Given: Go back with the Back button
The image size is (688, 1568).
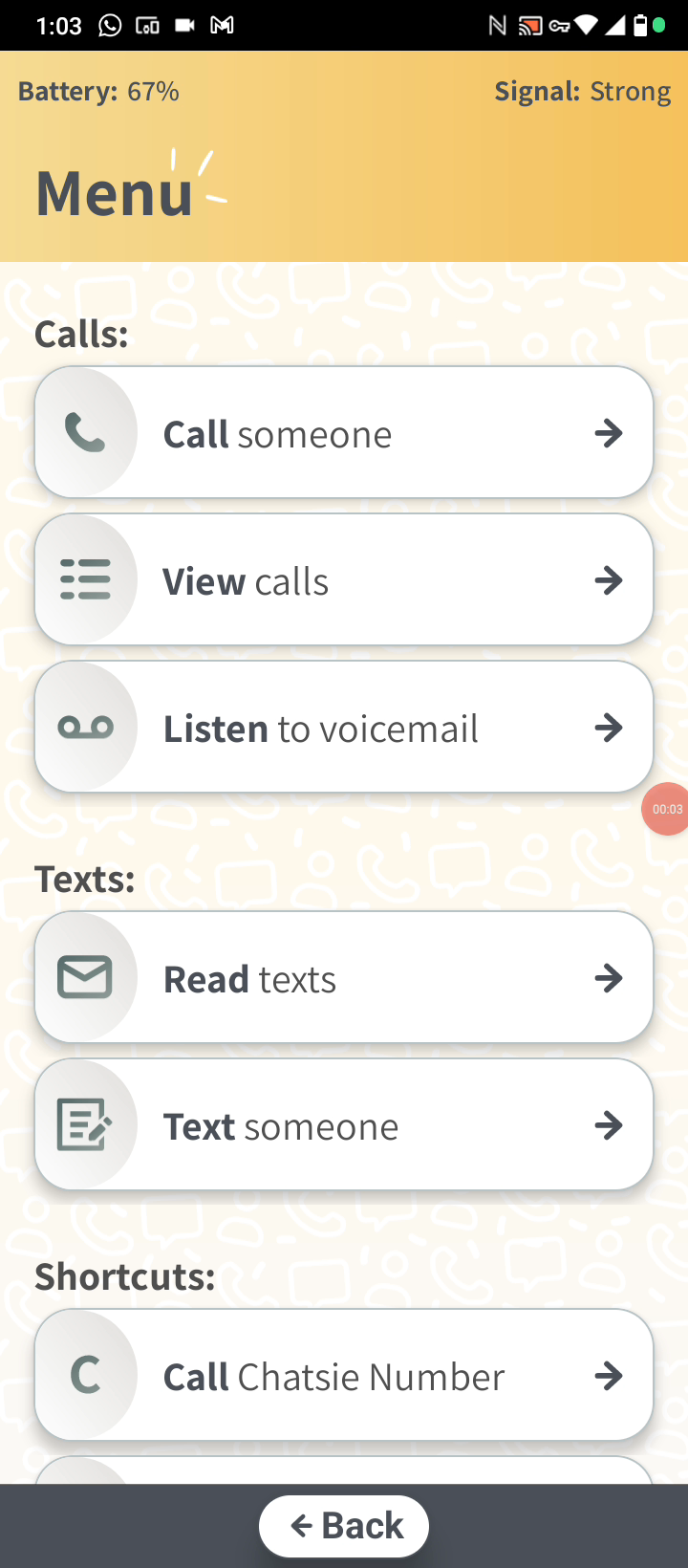Looking at the screenshot, I should coord(344,1526).
